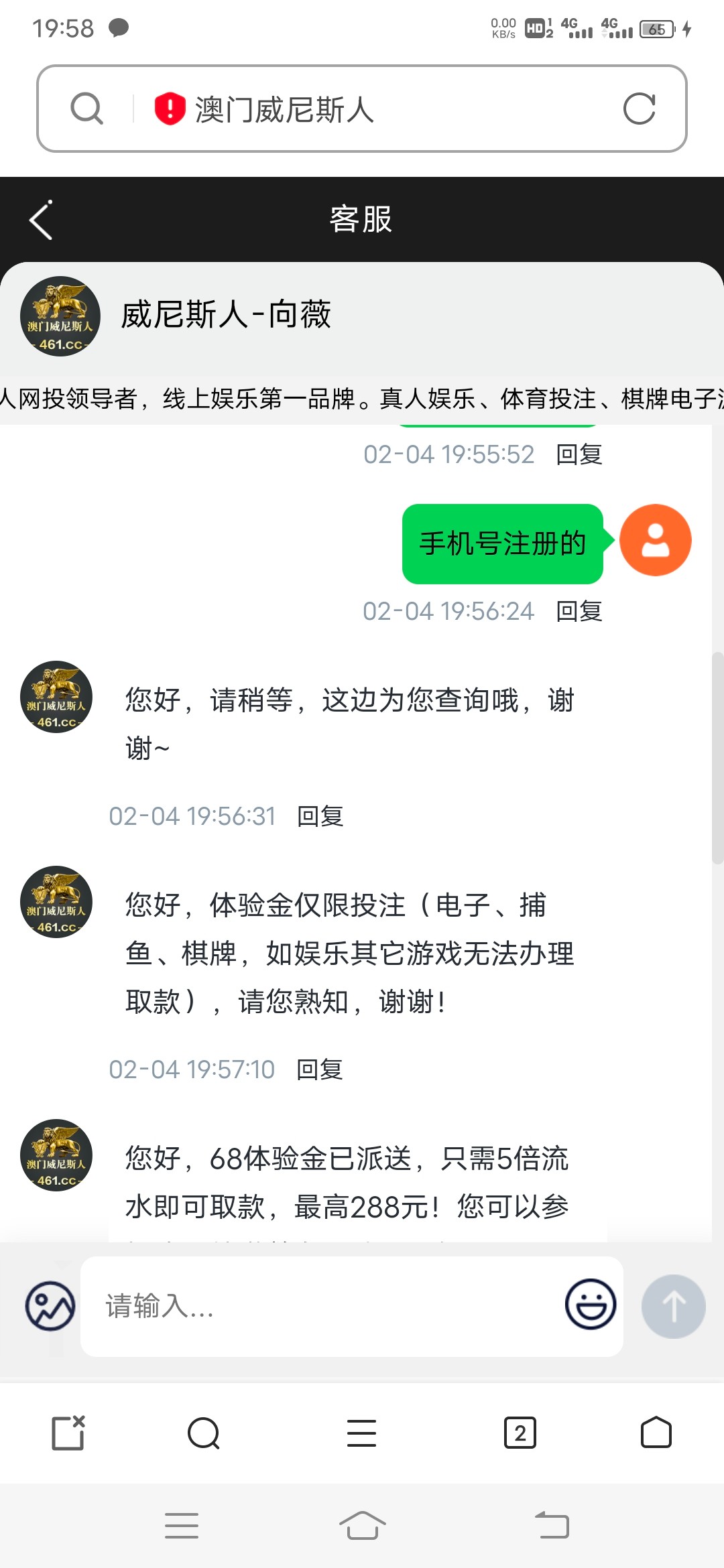Tap the browser address bar showing 澳门威尼斯人
Viewport: 724px width, 1568px height.
(375, 109)
